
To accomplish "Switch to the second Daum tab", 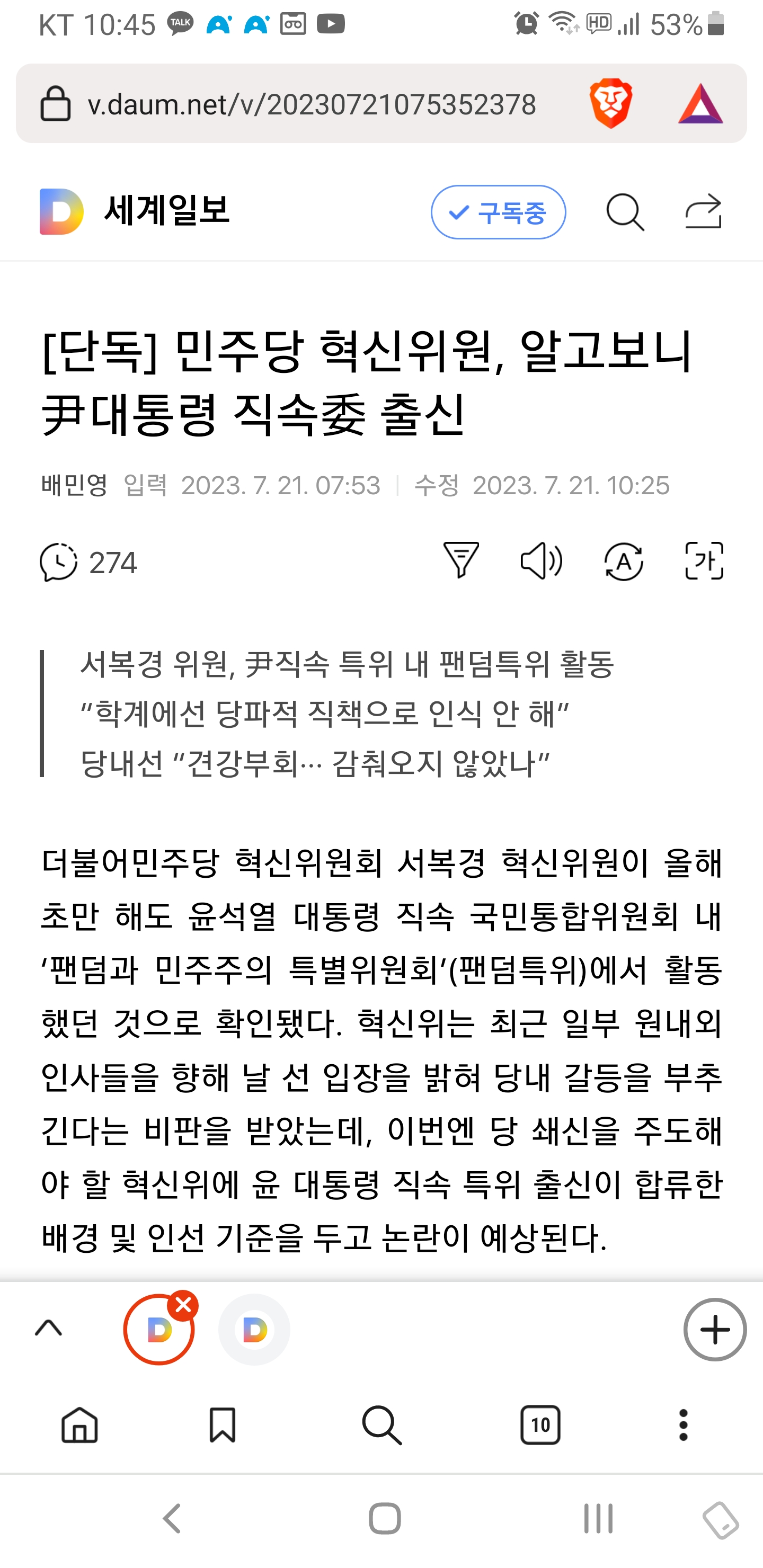I will (254, 1330).
